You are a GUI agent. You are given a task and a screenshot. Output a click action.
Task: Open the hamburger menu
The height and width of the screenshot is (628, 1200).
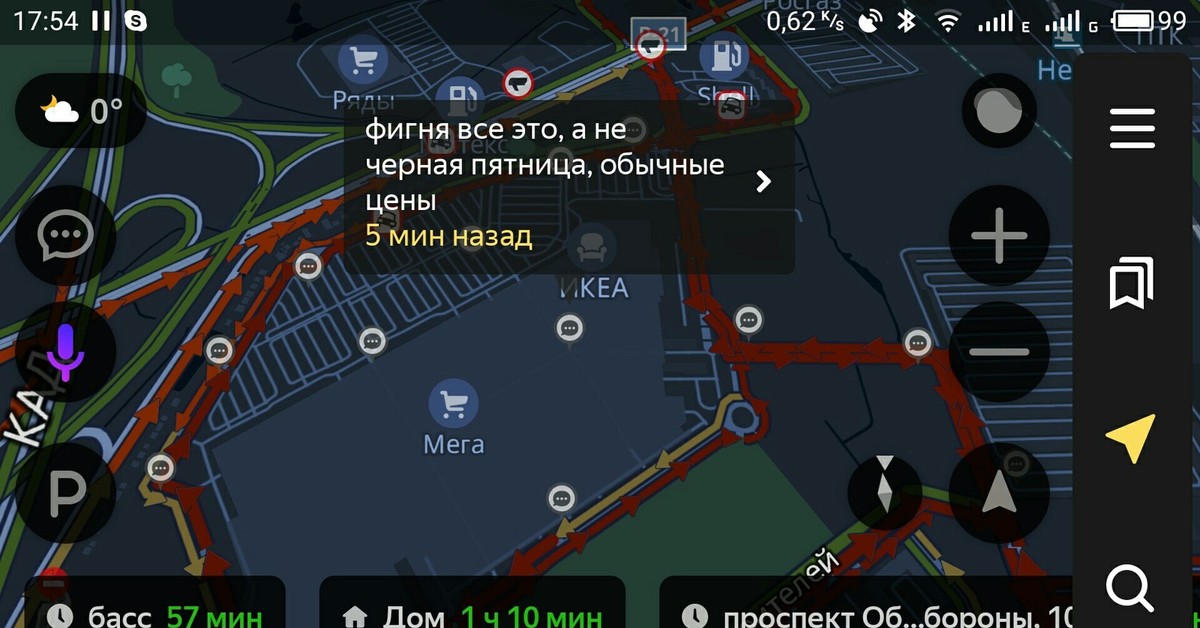tap(1132, 128)
